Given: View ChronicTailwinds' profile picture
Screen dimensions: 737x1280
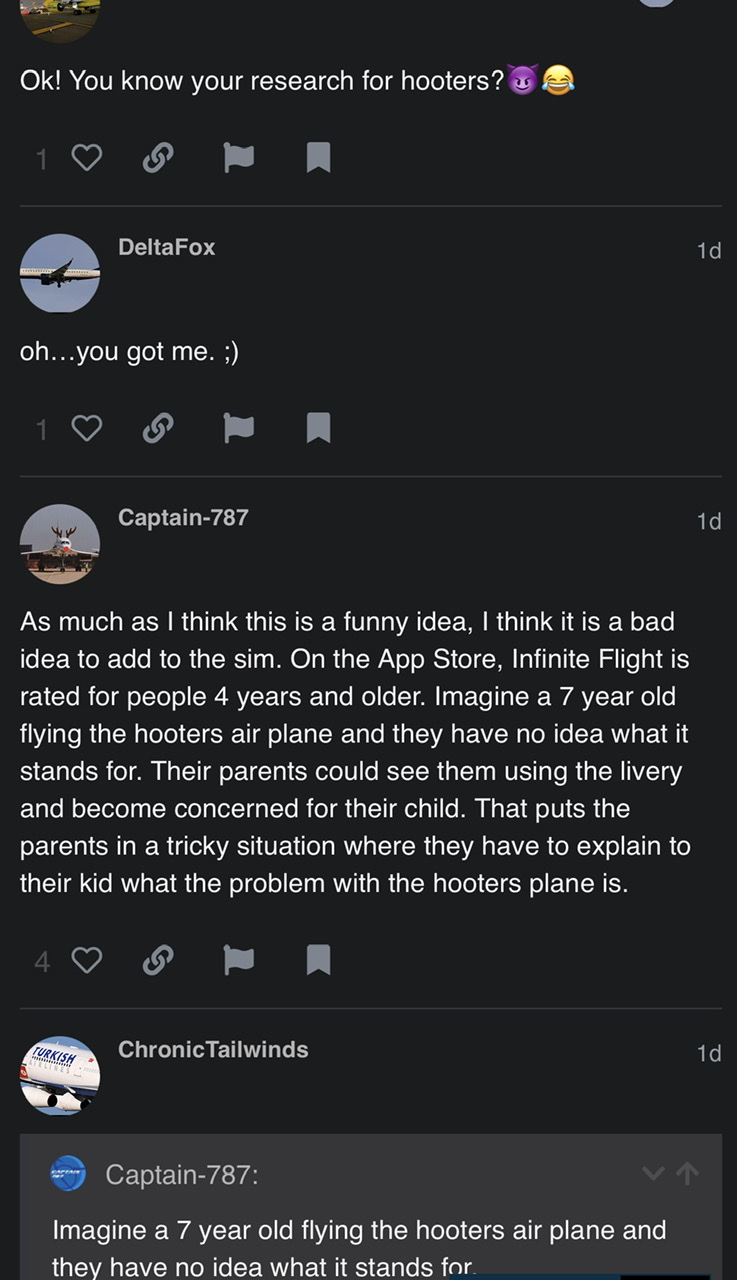Looking at the screenshot, I should coord(60,1076).
